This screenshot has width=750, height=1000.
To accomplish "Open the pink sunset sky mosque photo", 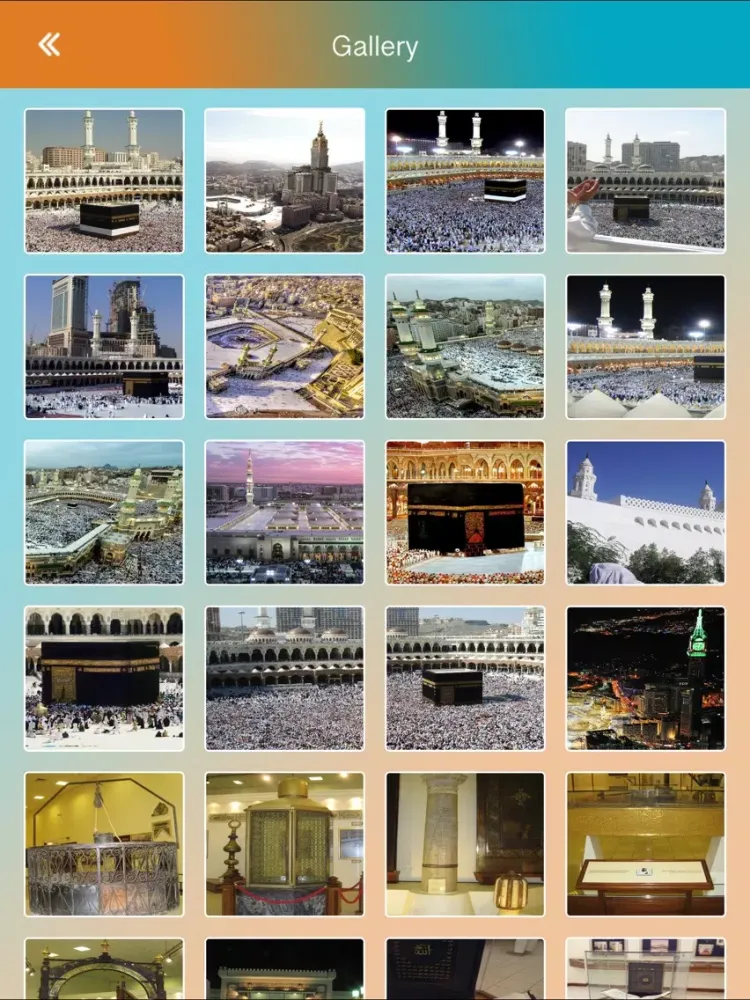I will click(285, 513).
